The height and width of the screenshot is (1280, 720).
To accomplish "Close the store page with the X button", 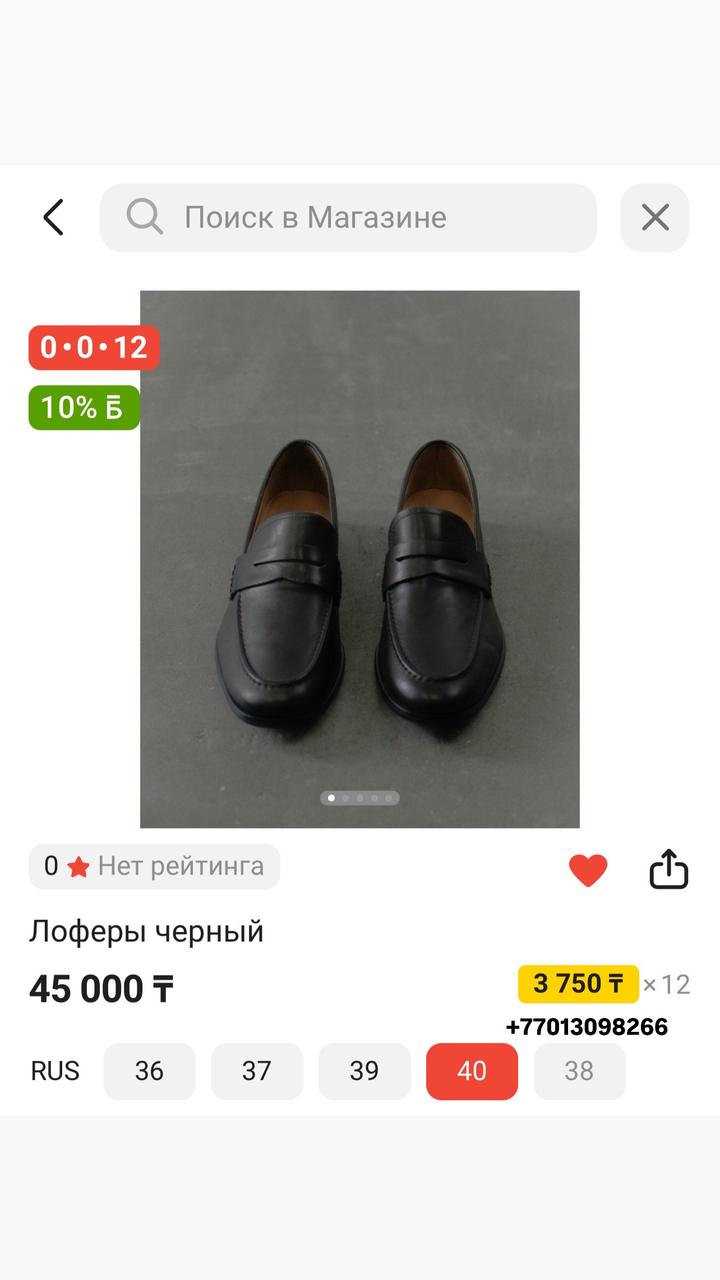I will 655,217.
